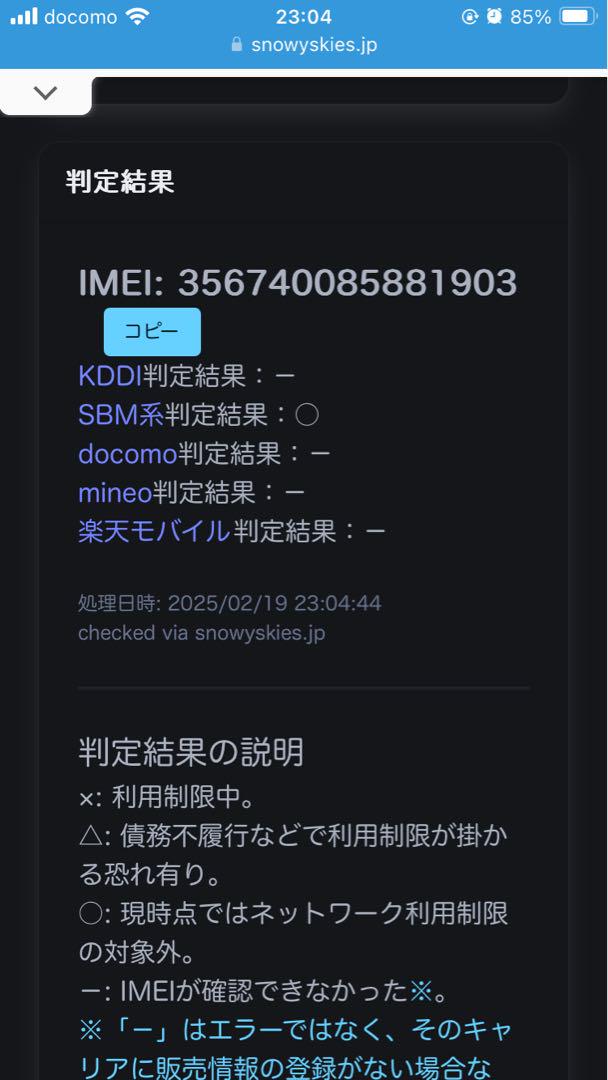This screenshot has width=608, height=1080.
Task: Open the KDDI link
Action: click(110, 376)
